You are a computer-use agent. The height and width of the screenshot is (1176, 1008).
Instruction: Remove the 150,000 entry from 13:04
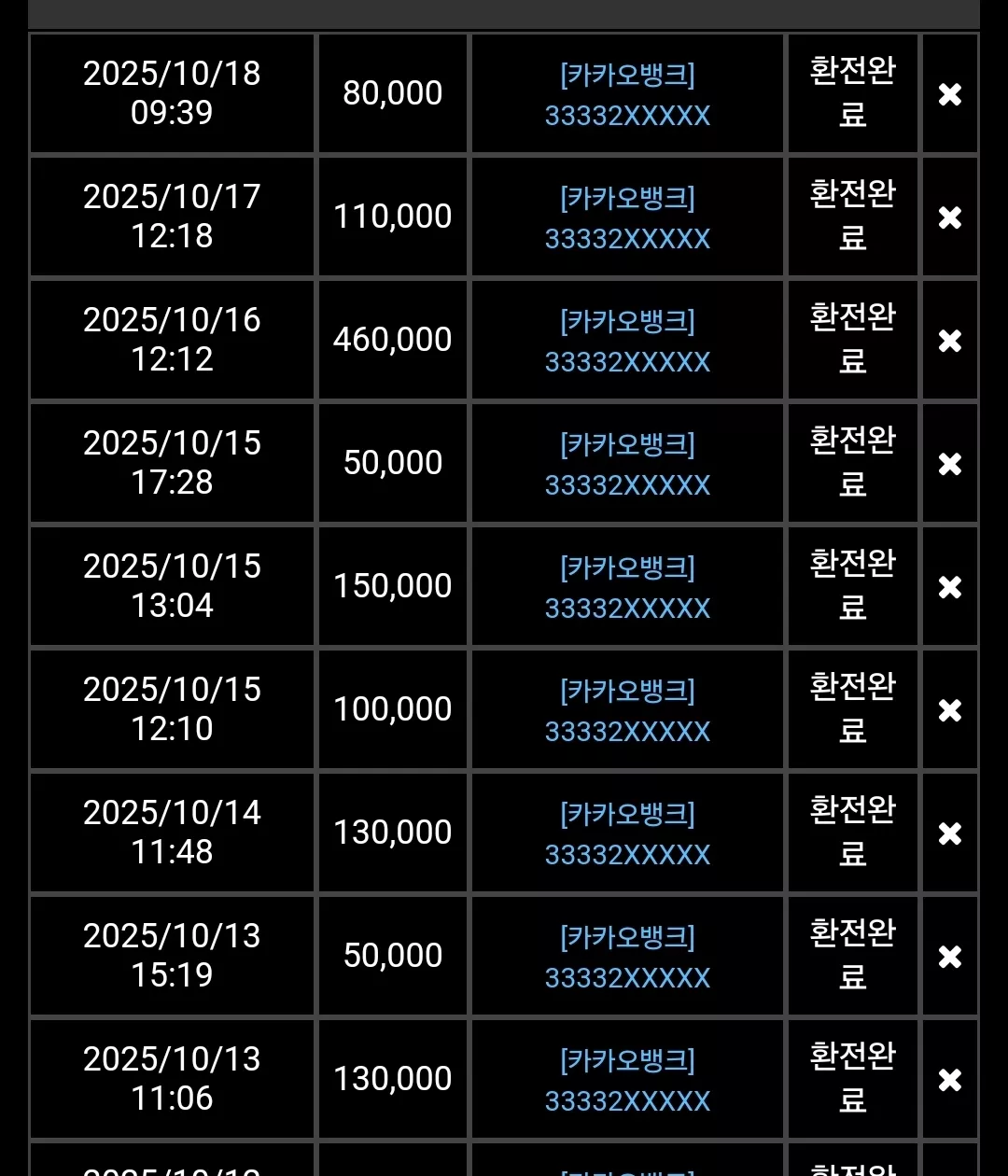pos(950,587)
